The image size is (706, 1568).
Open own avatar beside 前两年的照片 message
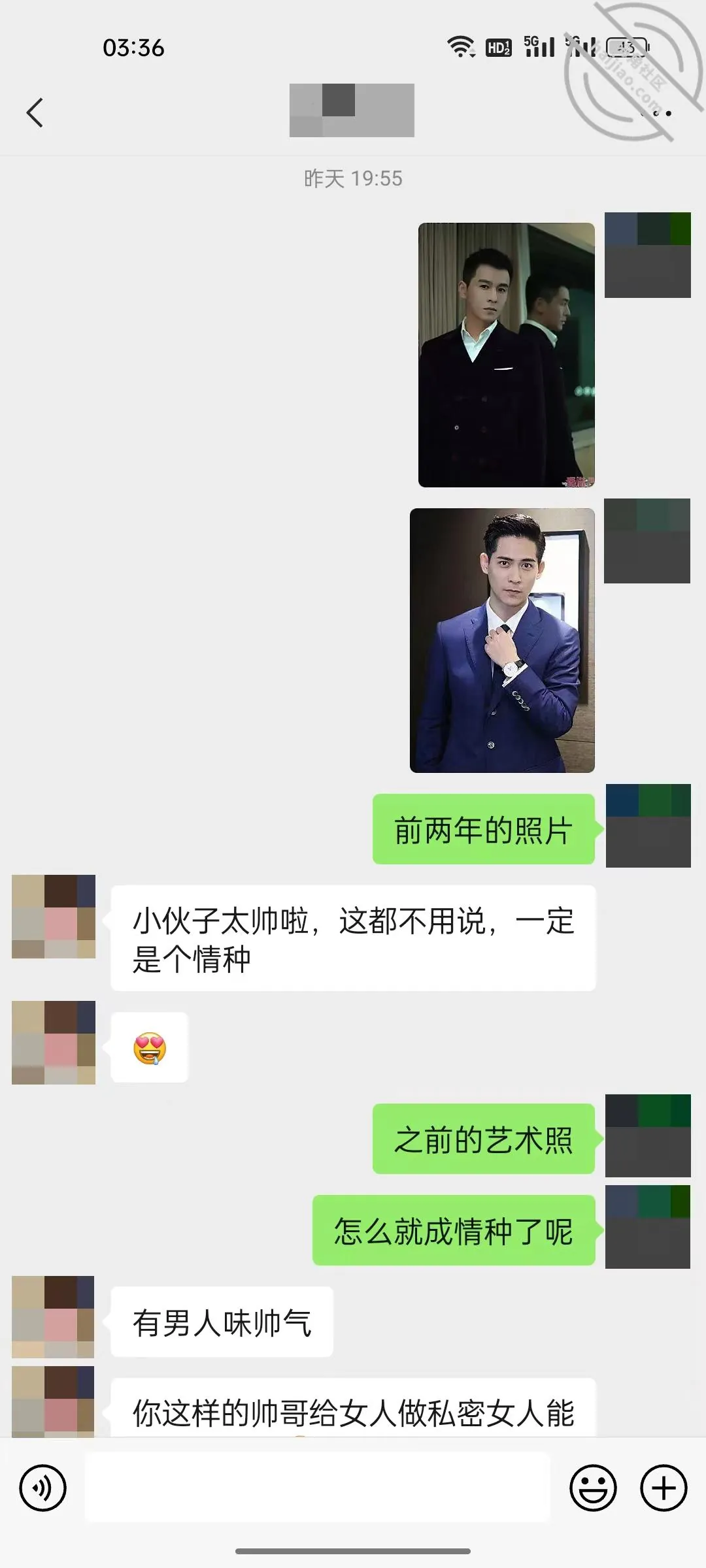point(648,826)
